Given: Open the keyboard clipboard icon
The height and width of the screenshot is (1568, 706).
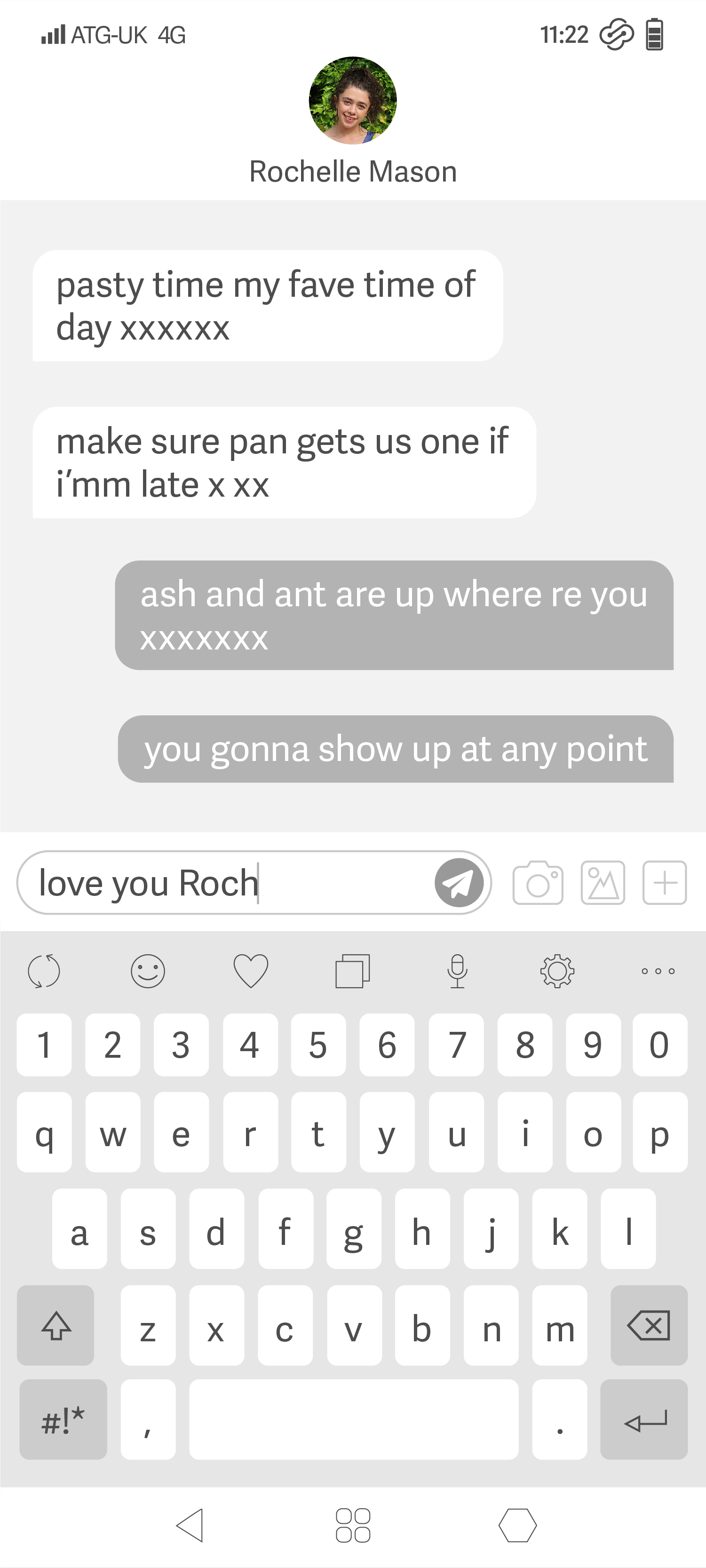Looking at the screenshot, I should point(353,971).
